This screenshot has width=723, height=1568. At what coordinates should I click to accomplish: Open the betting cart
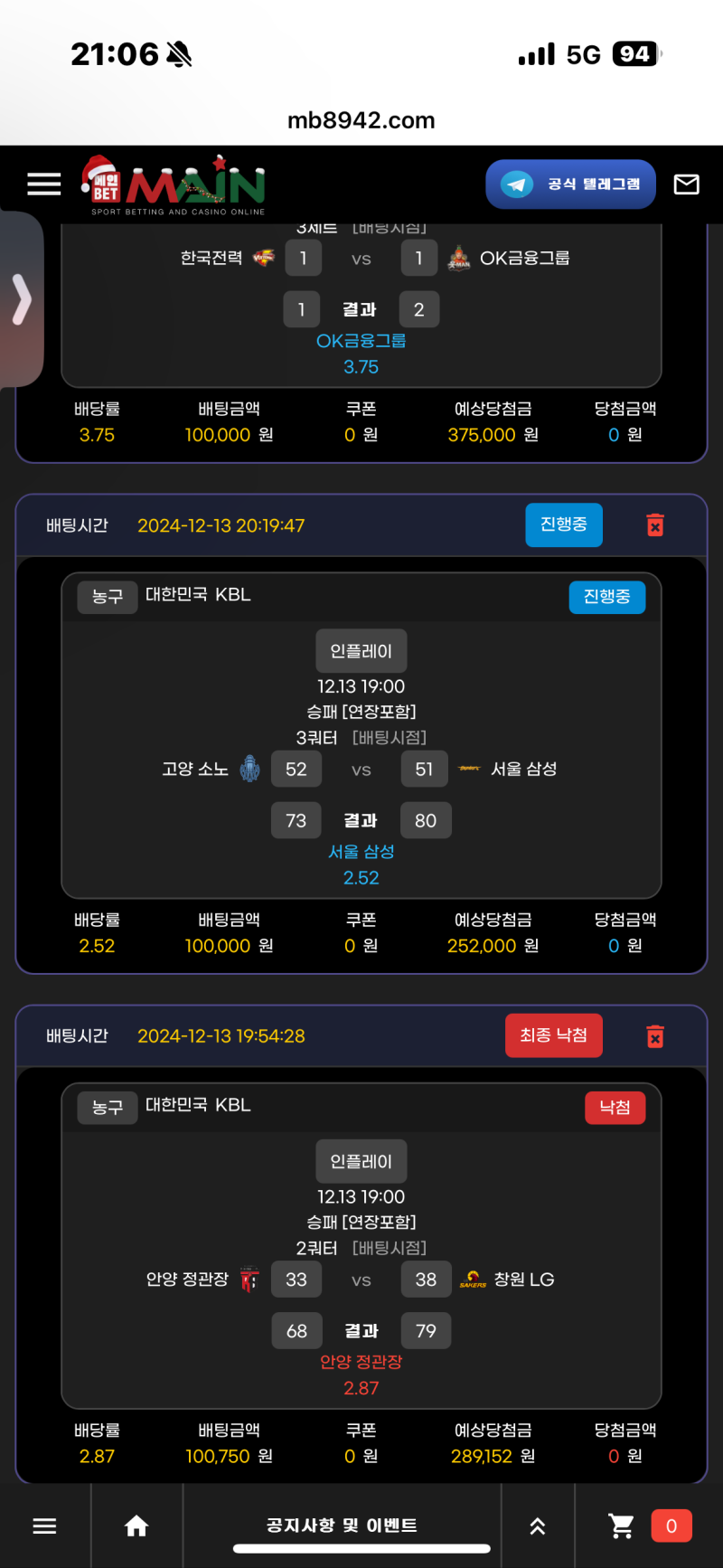pos(621,1526)
